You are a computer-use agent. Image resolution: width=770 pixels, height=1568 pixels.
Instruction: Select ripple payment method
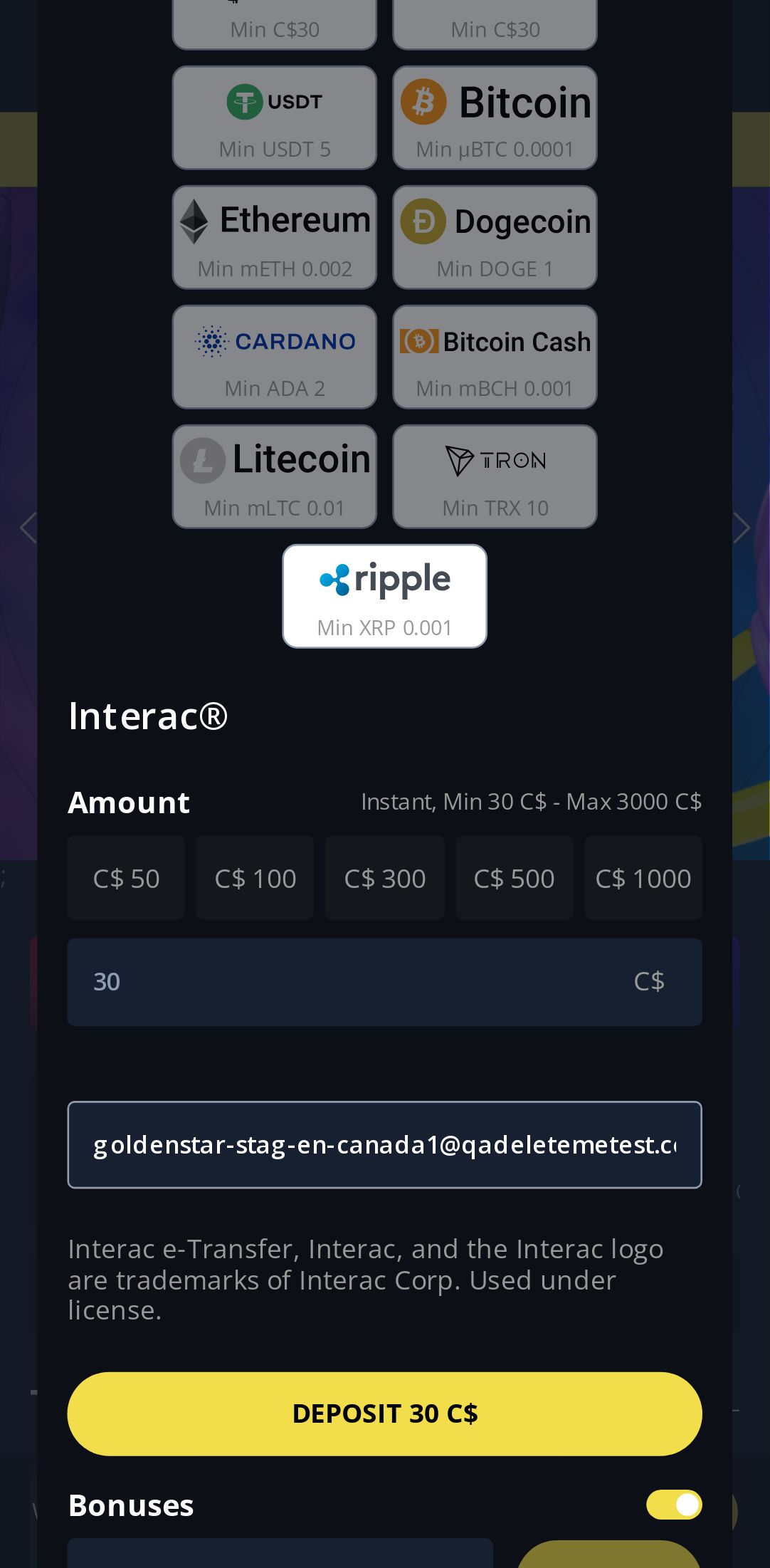click(x=384, y=597)
